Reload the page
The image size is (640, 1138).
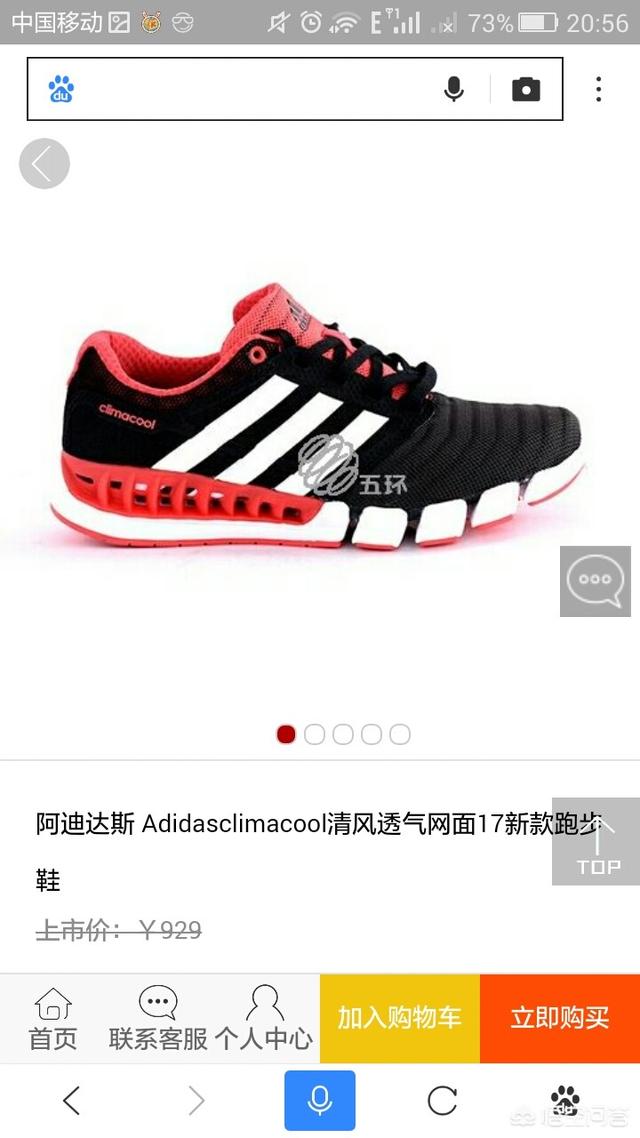442,1101
